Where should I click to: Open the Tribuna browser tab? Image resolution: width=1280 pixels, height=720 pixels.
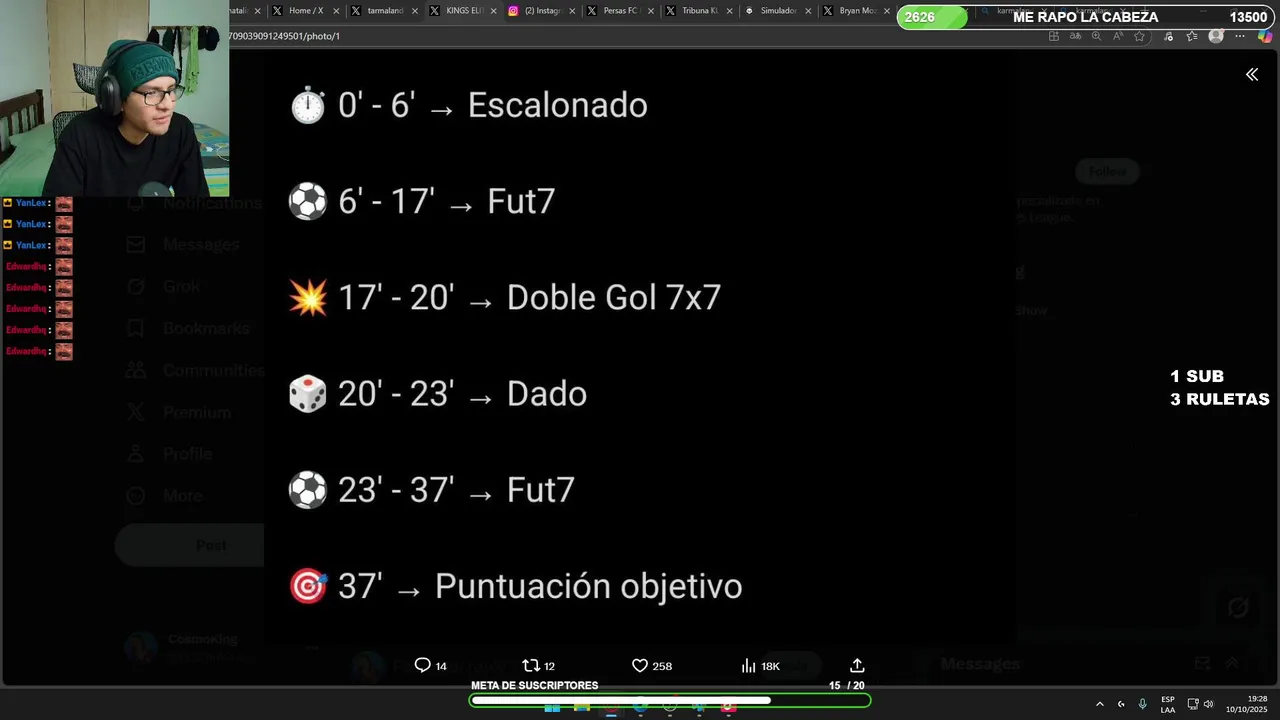coord(695,11)
